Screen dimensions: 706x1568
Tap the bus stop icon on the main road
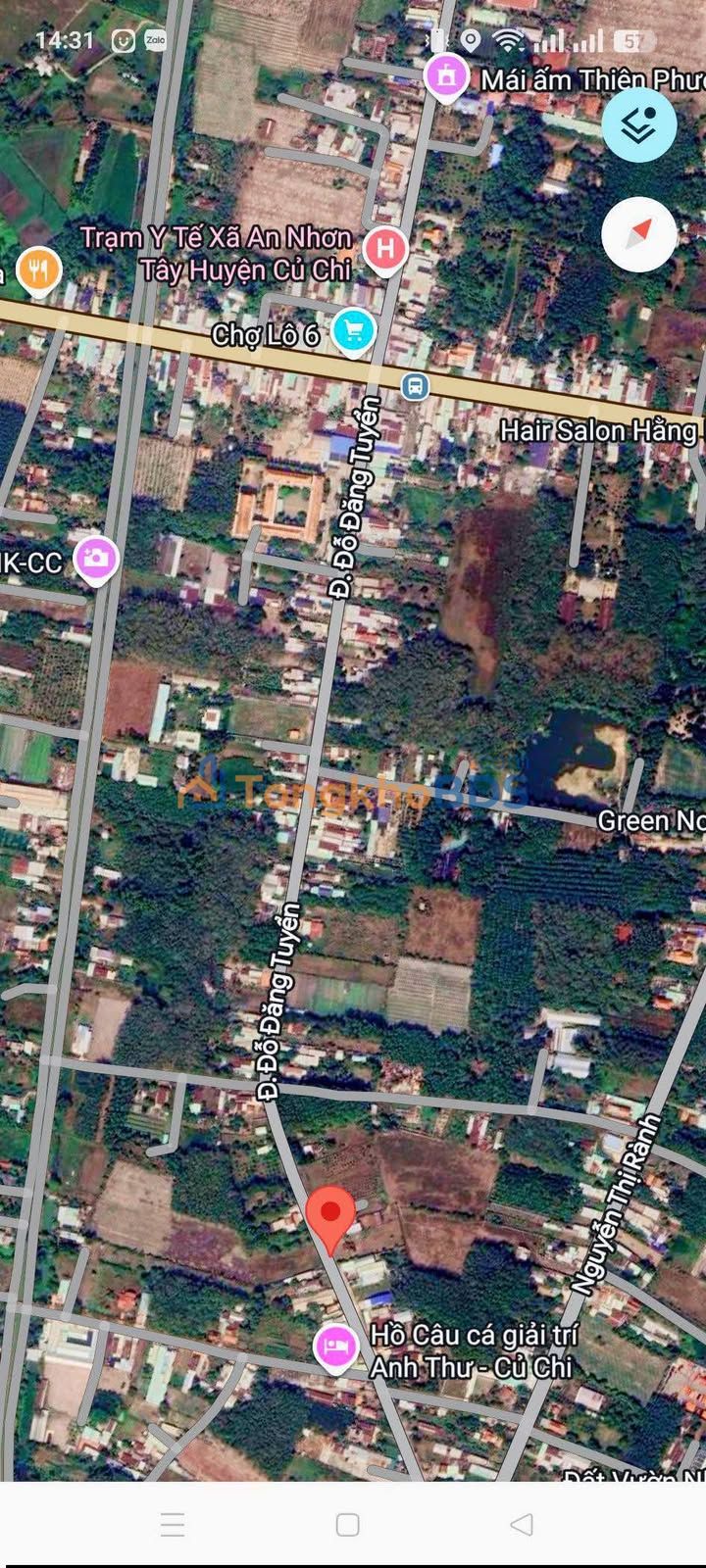coord(415,385)
